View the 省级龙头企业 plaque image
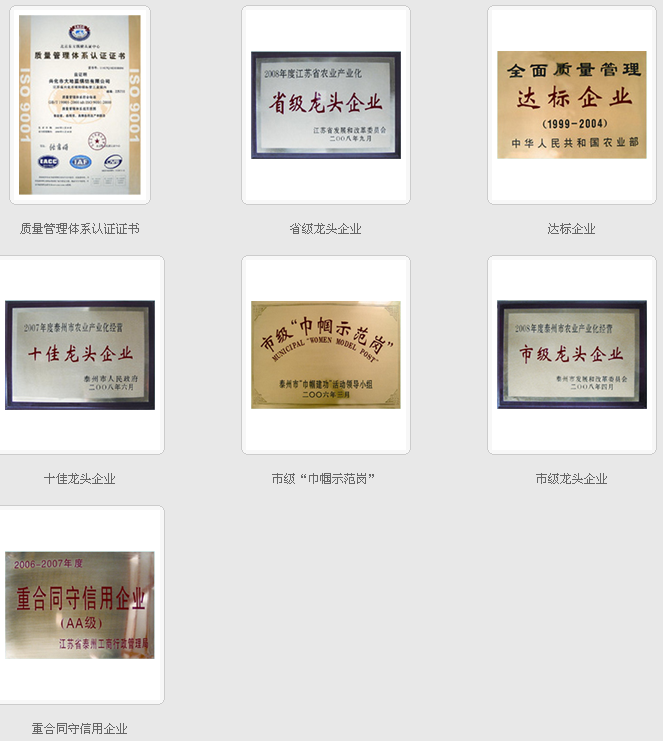 click(x=326, y=105)
